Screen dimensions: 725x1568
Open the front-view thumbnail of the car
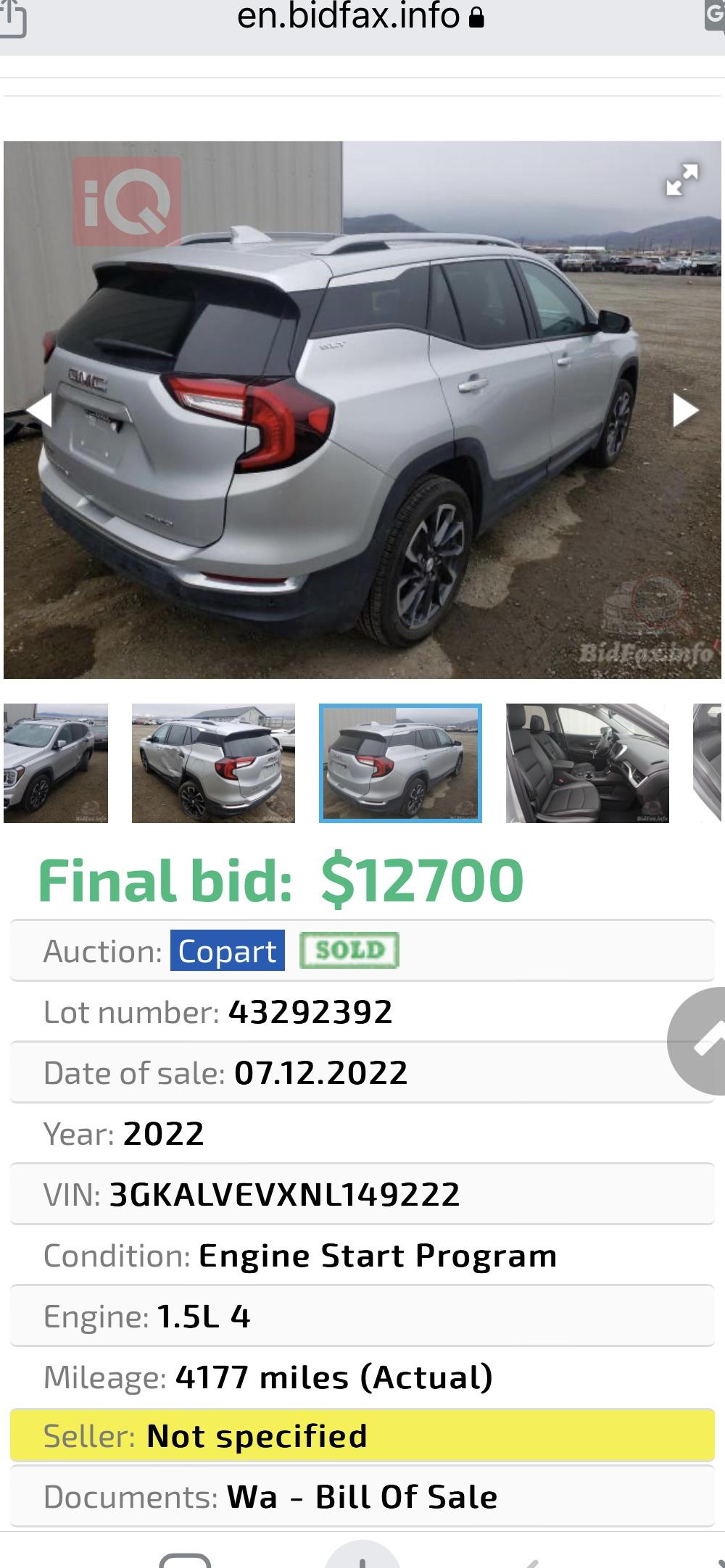click(x=55, y=763)
